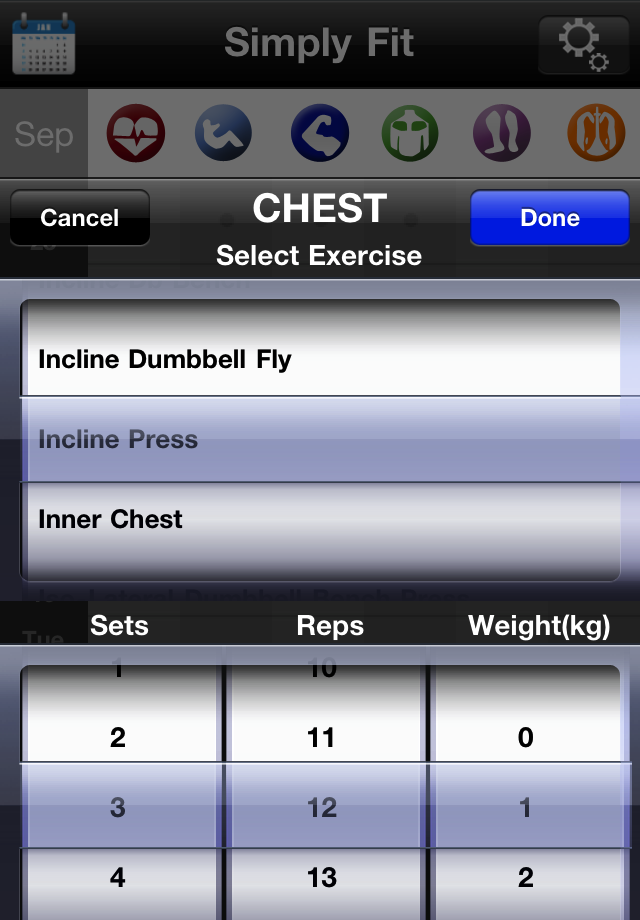Set weight to 0 kg
Screen dimensions: 640x920
[526, 738]
